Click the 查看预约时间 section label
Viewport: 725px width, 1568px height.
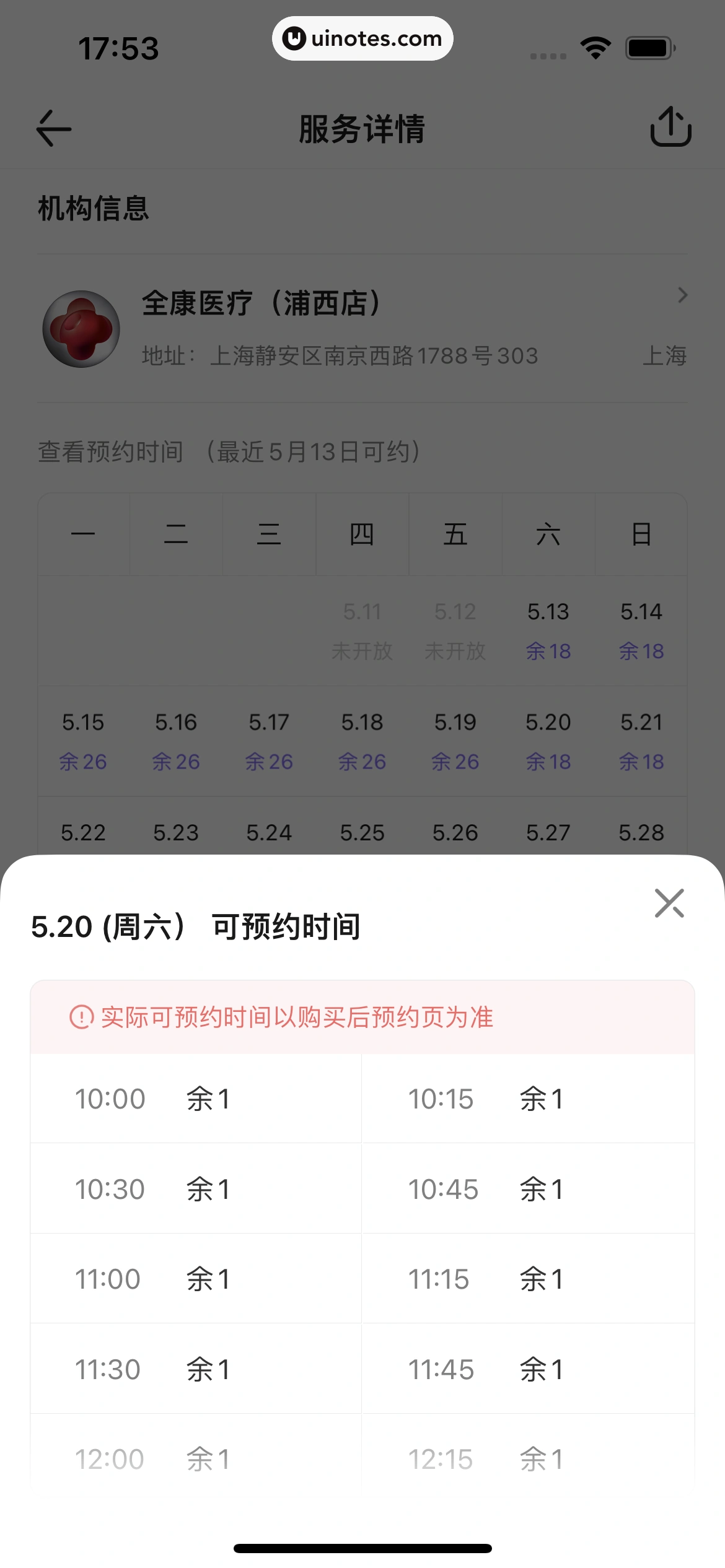pos(108,452)
